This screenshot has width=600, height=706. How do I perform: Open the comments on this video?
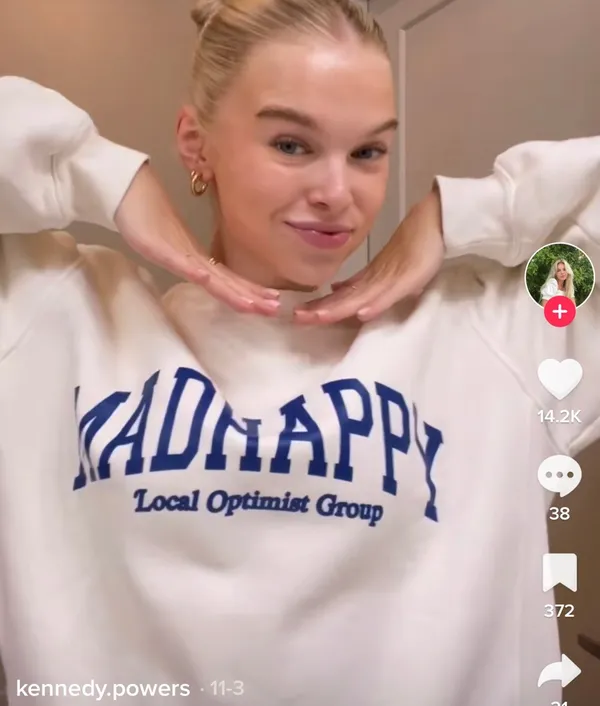coord(559,475)
